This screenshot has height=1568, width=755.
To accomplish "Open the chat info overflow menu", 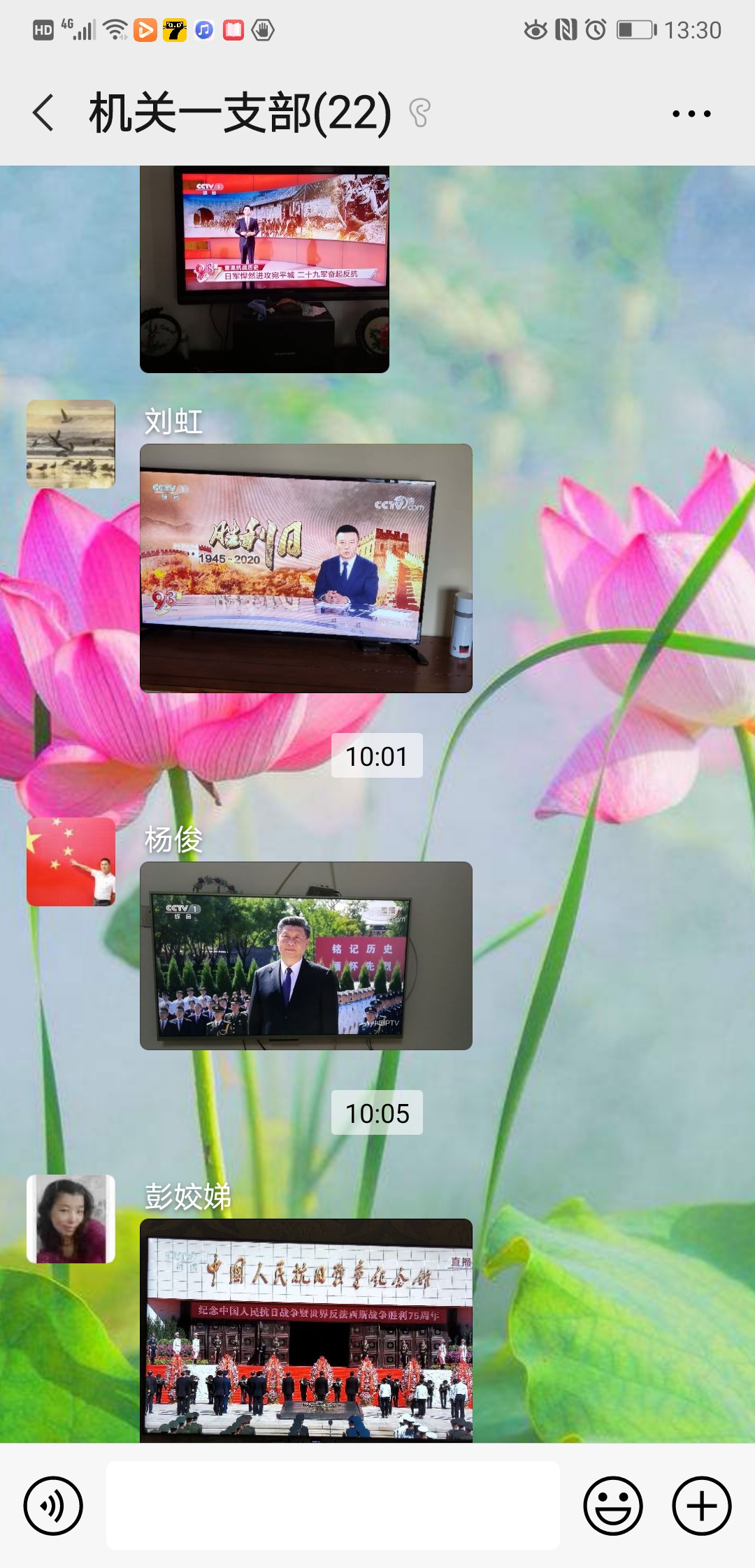I will coord(691,113).
